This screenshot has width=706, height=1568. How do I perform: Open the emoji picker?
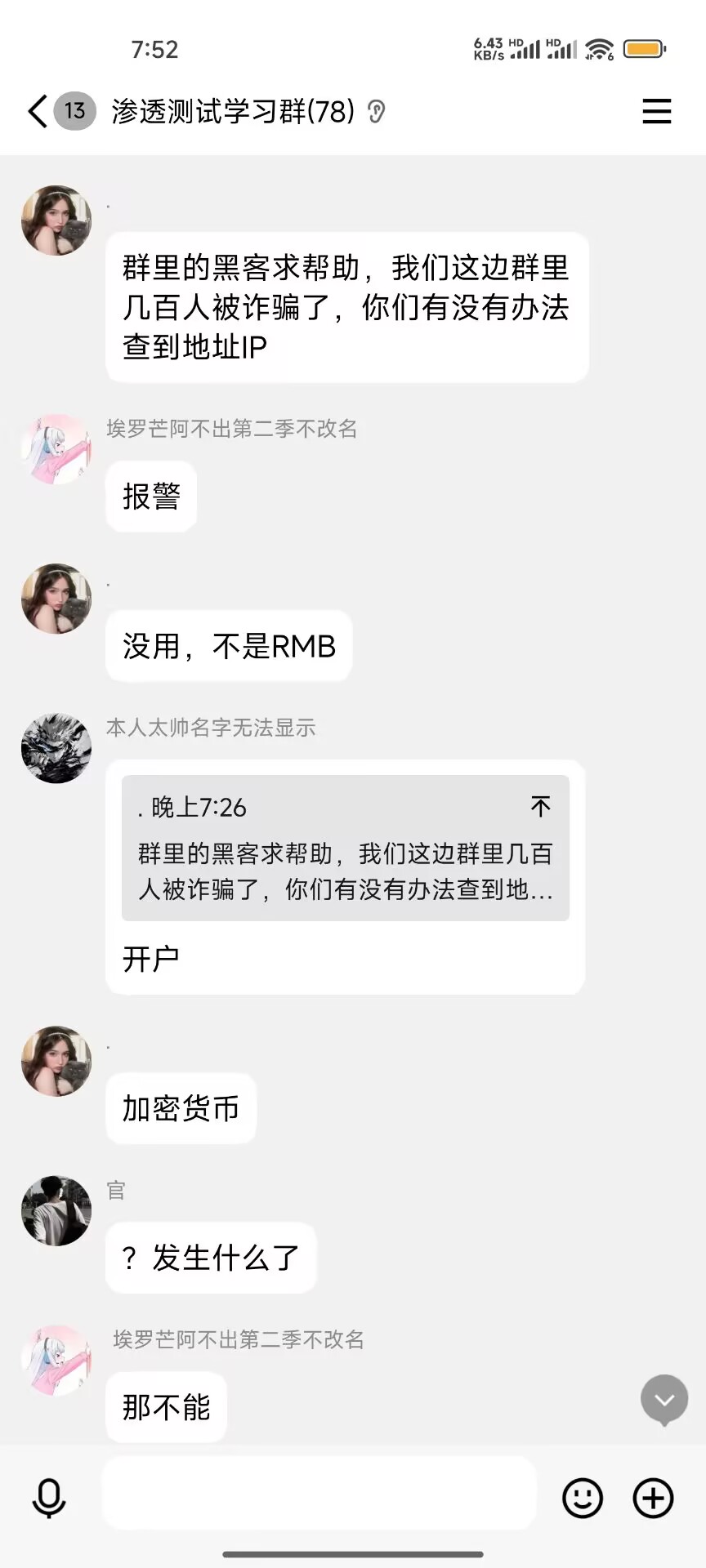pyautogui.click(x=583, y=1498)
